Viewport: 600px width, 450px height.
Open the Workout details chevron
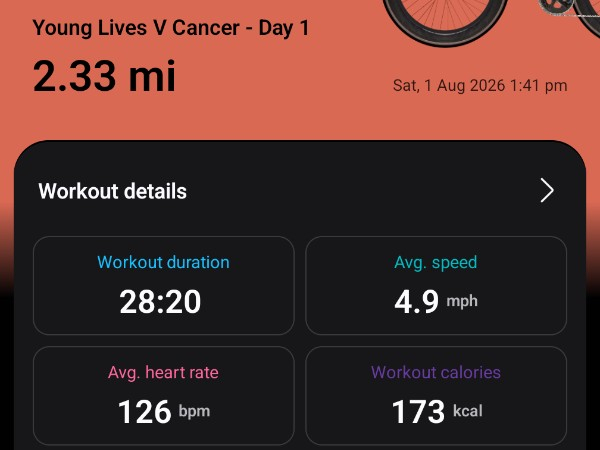(x=547, y=190)
